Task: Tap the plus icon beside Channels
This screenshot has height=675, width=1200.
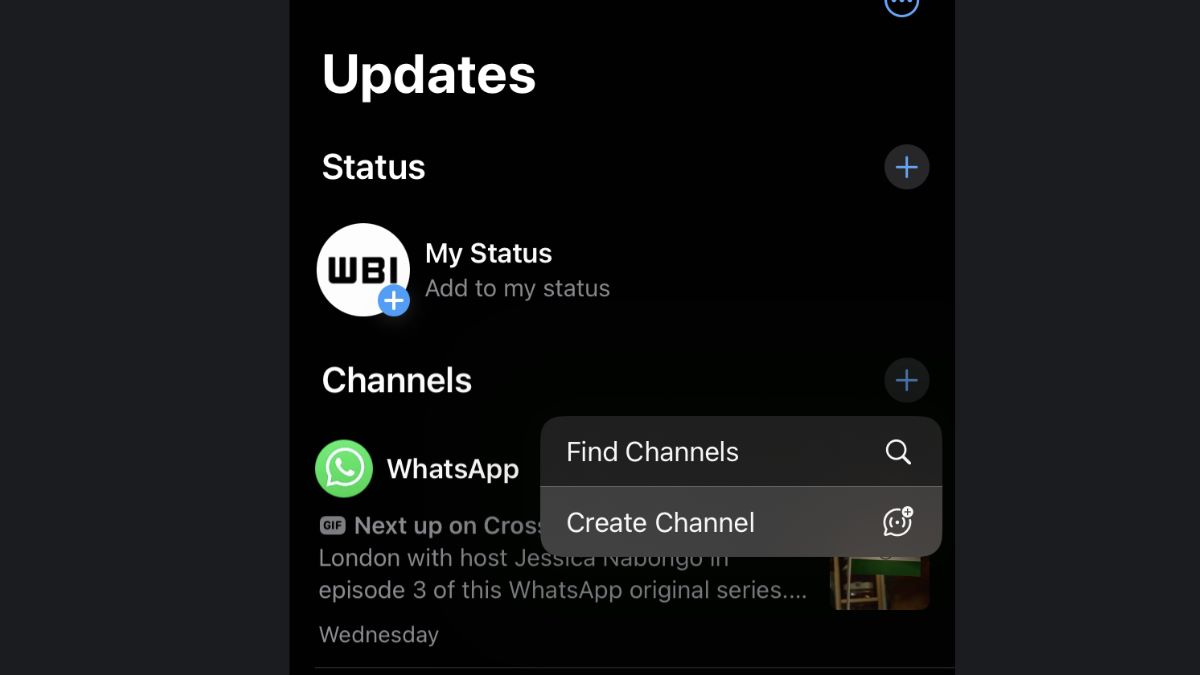Action: point(906,381)
